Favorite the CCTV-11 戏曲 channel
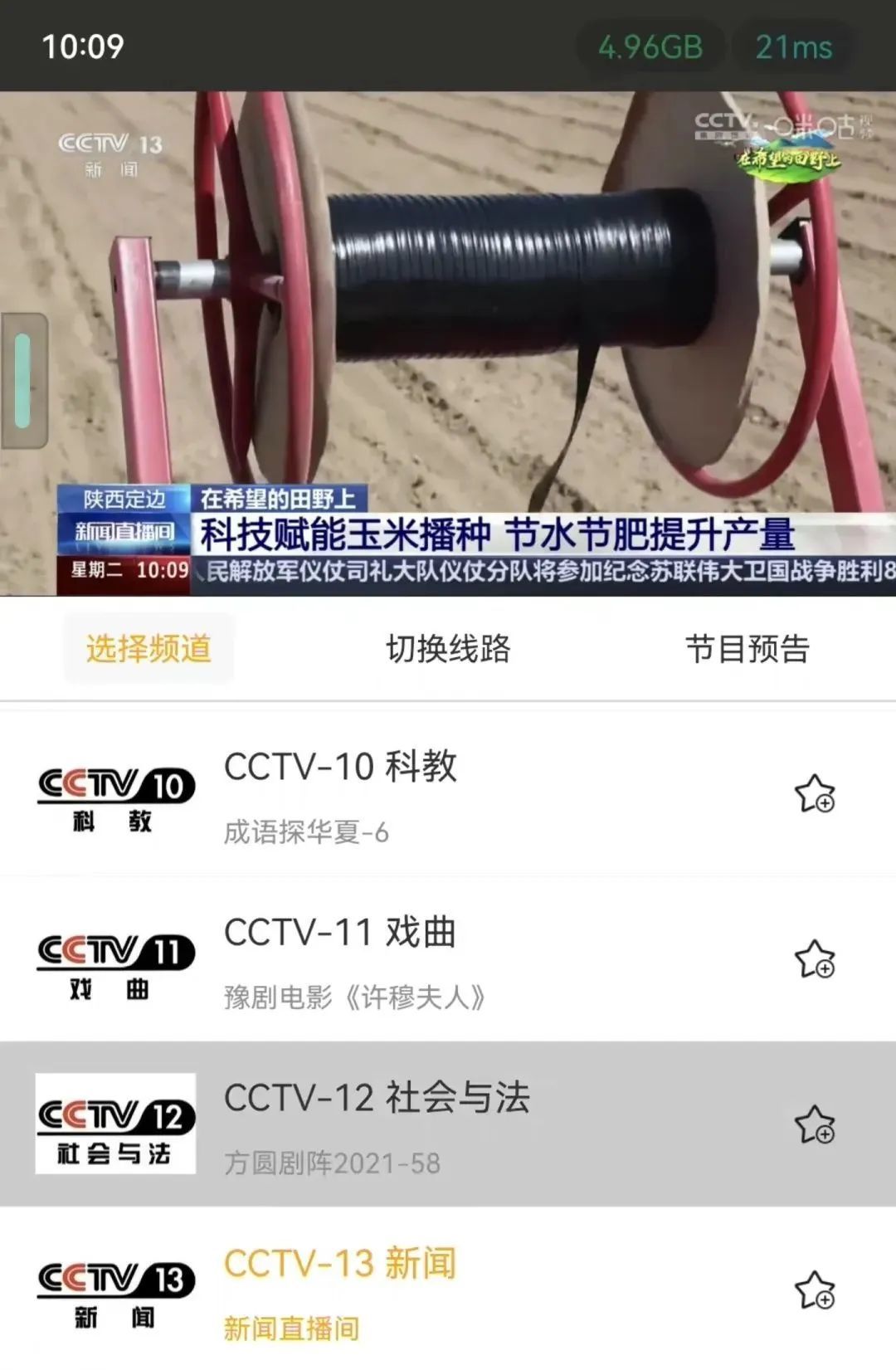This screenshot has height=1370, width=896. click(815, 959)
